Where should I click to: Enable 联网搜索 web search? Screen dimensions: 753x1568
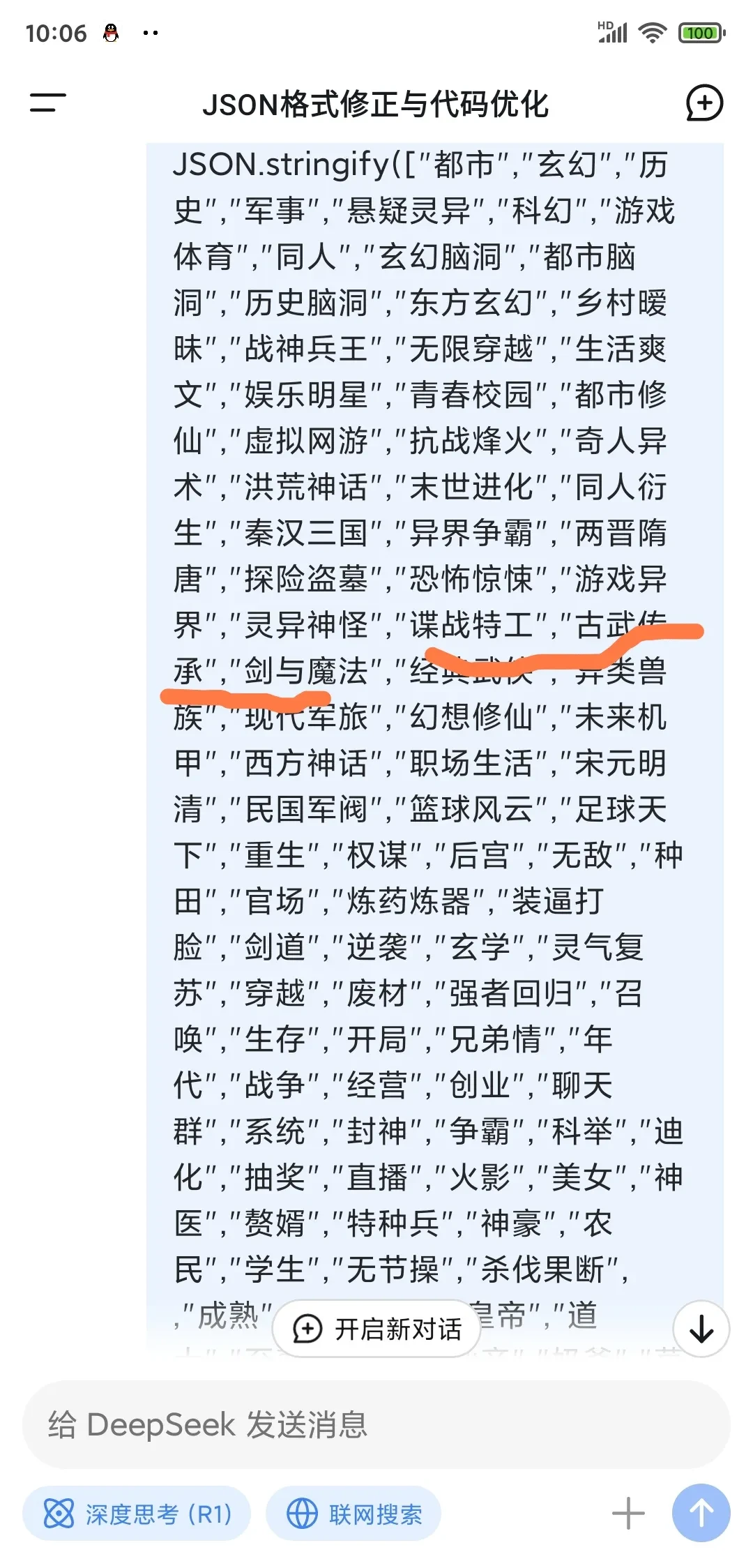pyautogui.click(x=353, y=1514)
